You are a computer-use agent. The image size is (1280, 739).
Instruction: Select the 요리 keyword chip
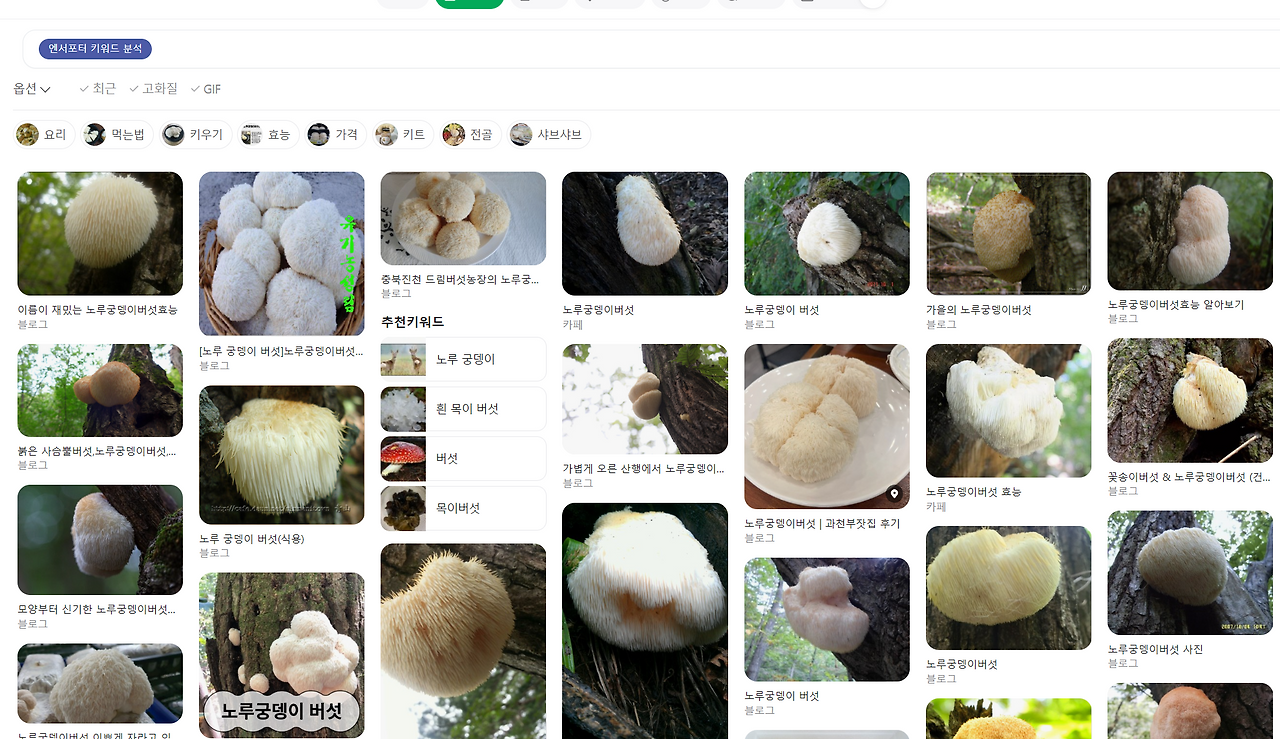click(44, 134)
